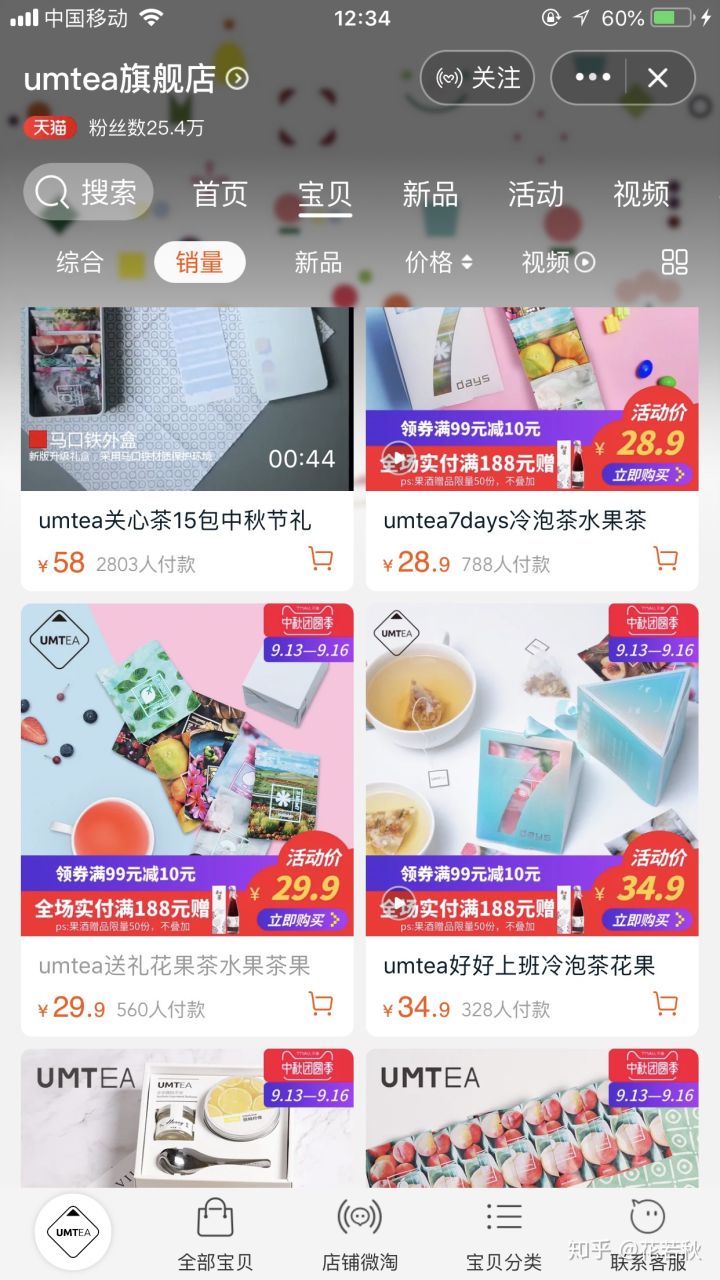The width and height of the screenshot is (720, 1280).
Task: Close the mini program
Action: (657, 78)
